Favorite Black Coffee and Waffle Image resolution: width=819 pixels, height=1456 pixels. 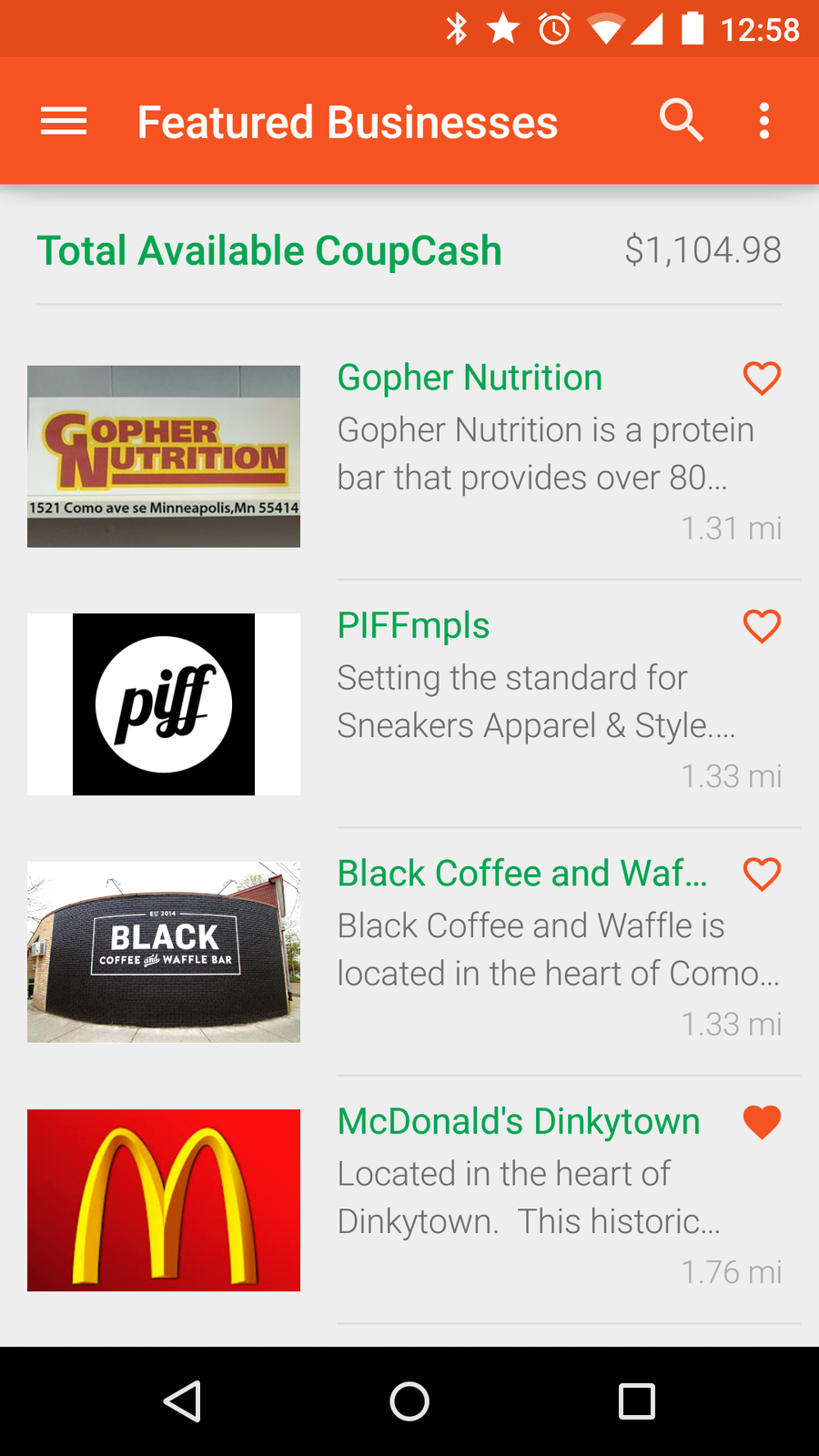(762, 875)
